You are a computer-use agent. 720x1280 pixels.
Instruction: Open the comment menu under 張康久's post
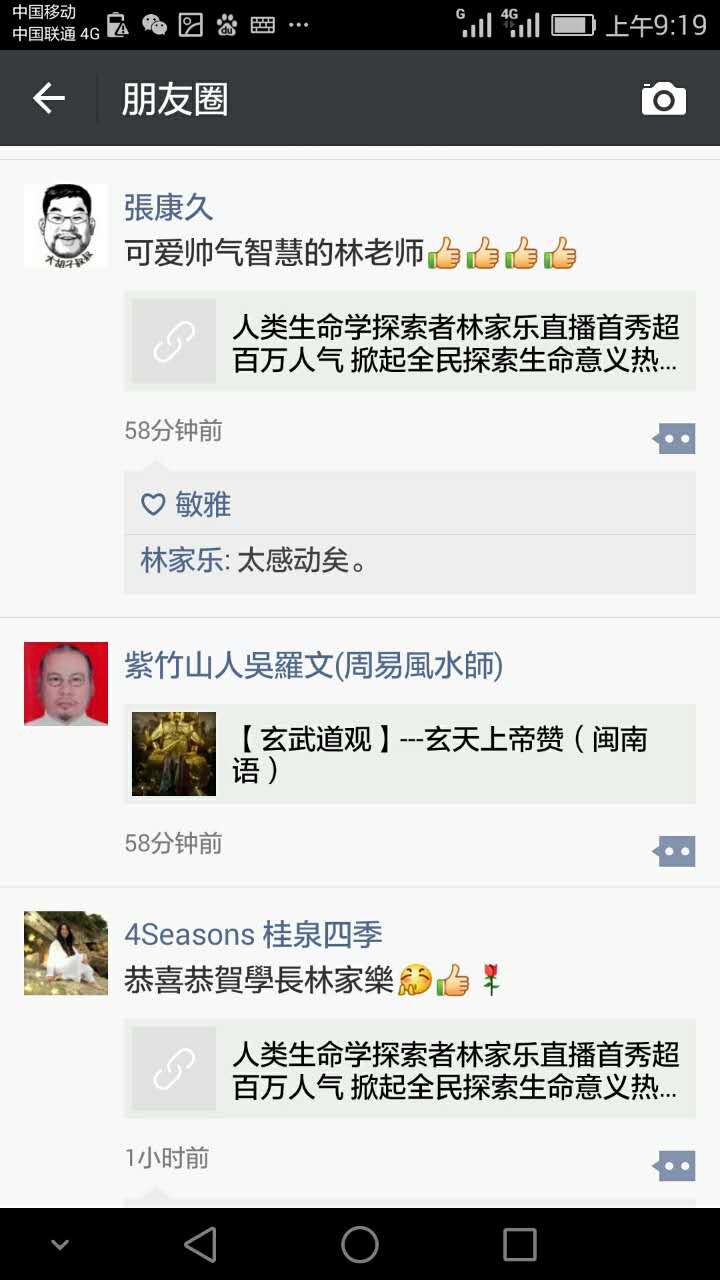point(675,438)
